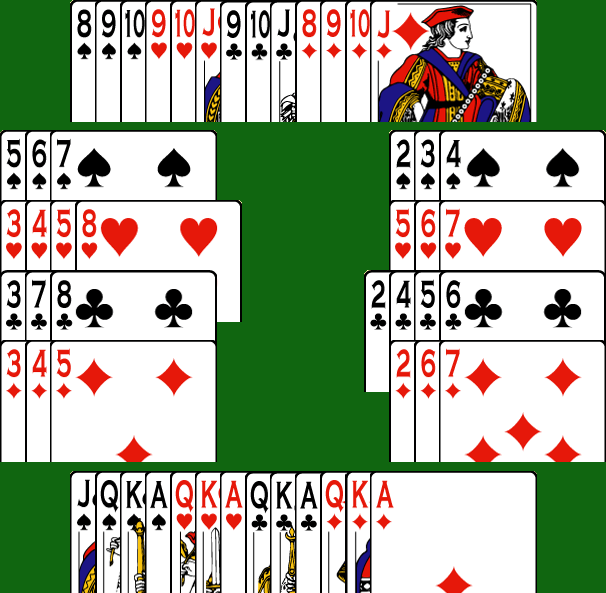
Task: Tap the 7 of hearts card
Action: 522,235
